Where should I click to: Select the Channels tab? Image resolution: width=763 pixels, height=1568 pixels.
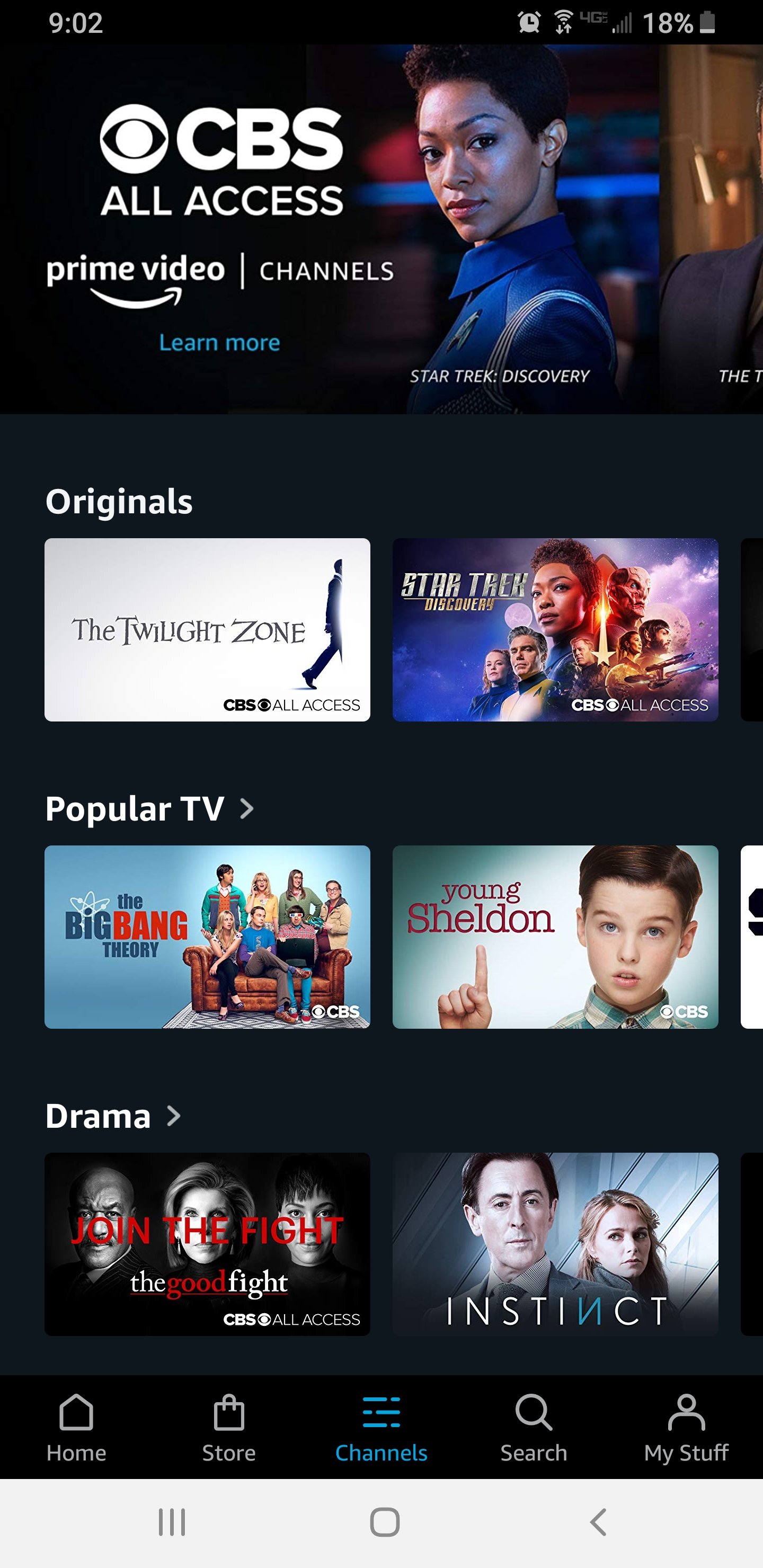pyautogui.click(x=381, y=1428)
